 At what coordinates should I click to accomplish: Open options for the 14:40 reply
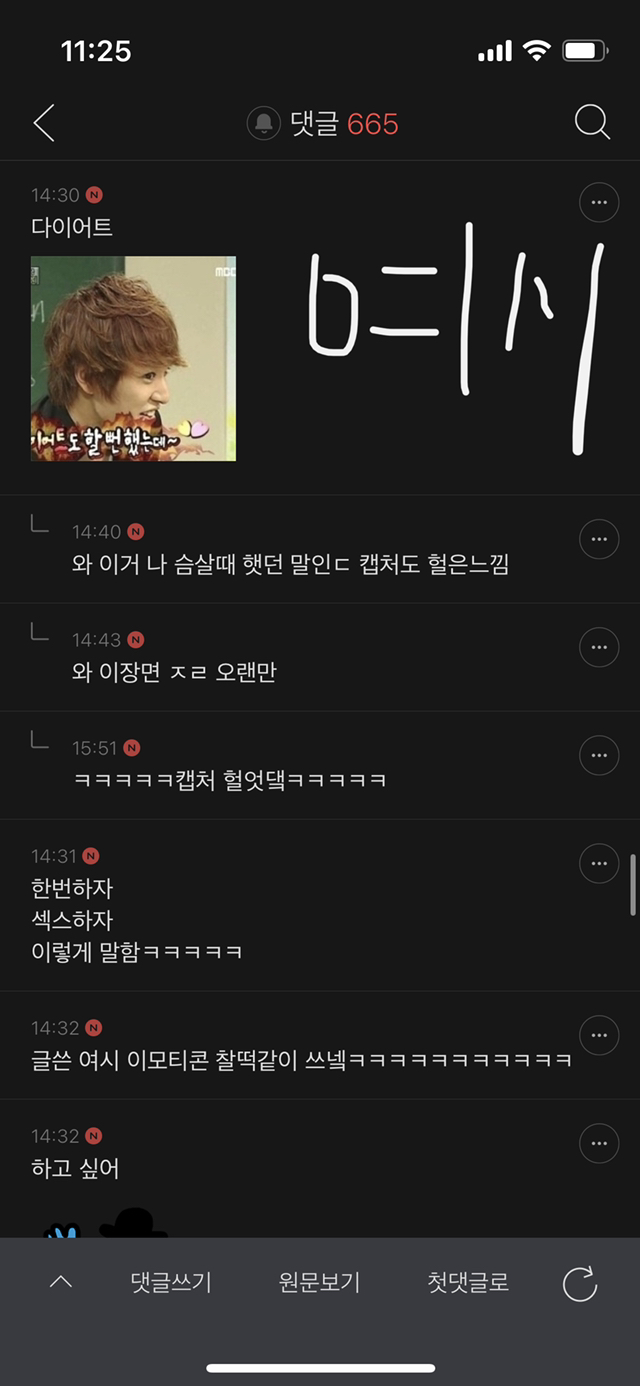(x=599, y=540)
